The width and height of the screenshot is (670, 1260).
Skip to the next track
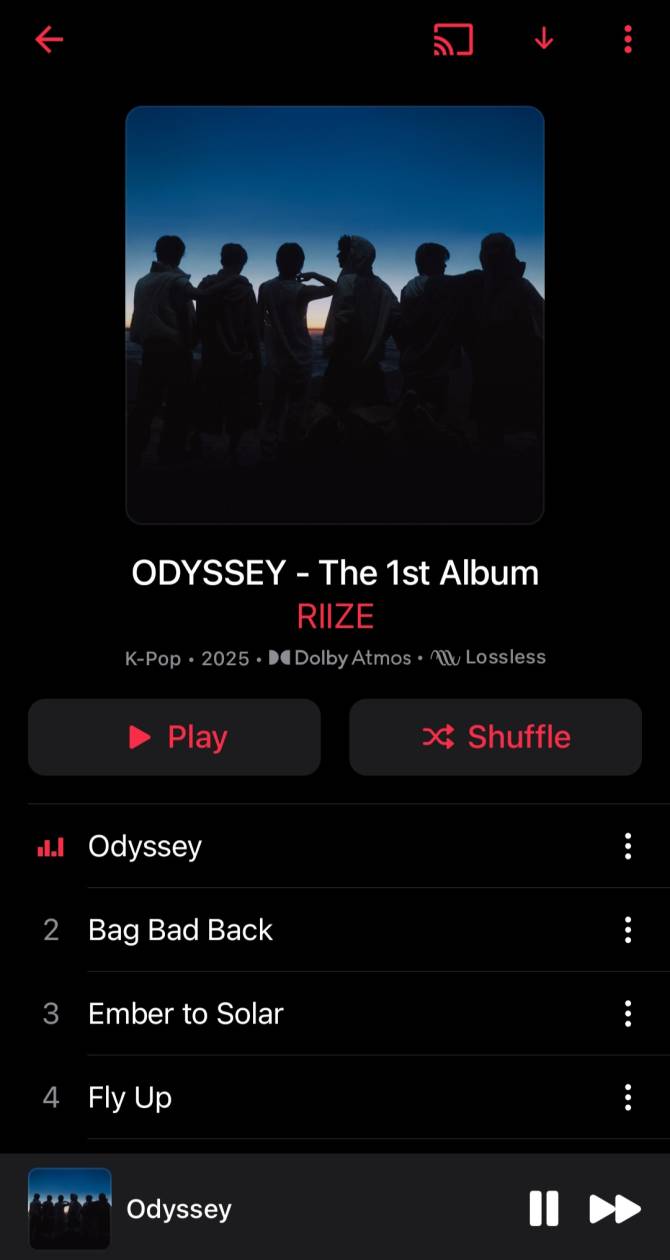(x=614, y=1208)
